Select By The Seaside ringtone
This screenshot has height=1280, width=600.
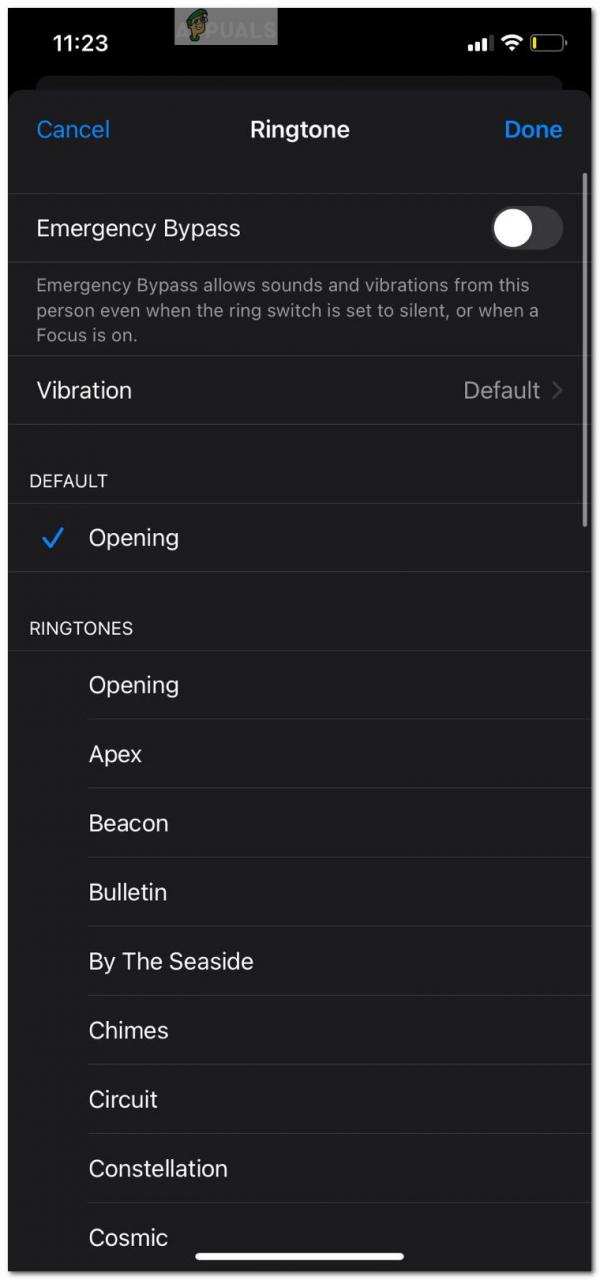(x=171, y=962)
